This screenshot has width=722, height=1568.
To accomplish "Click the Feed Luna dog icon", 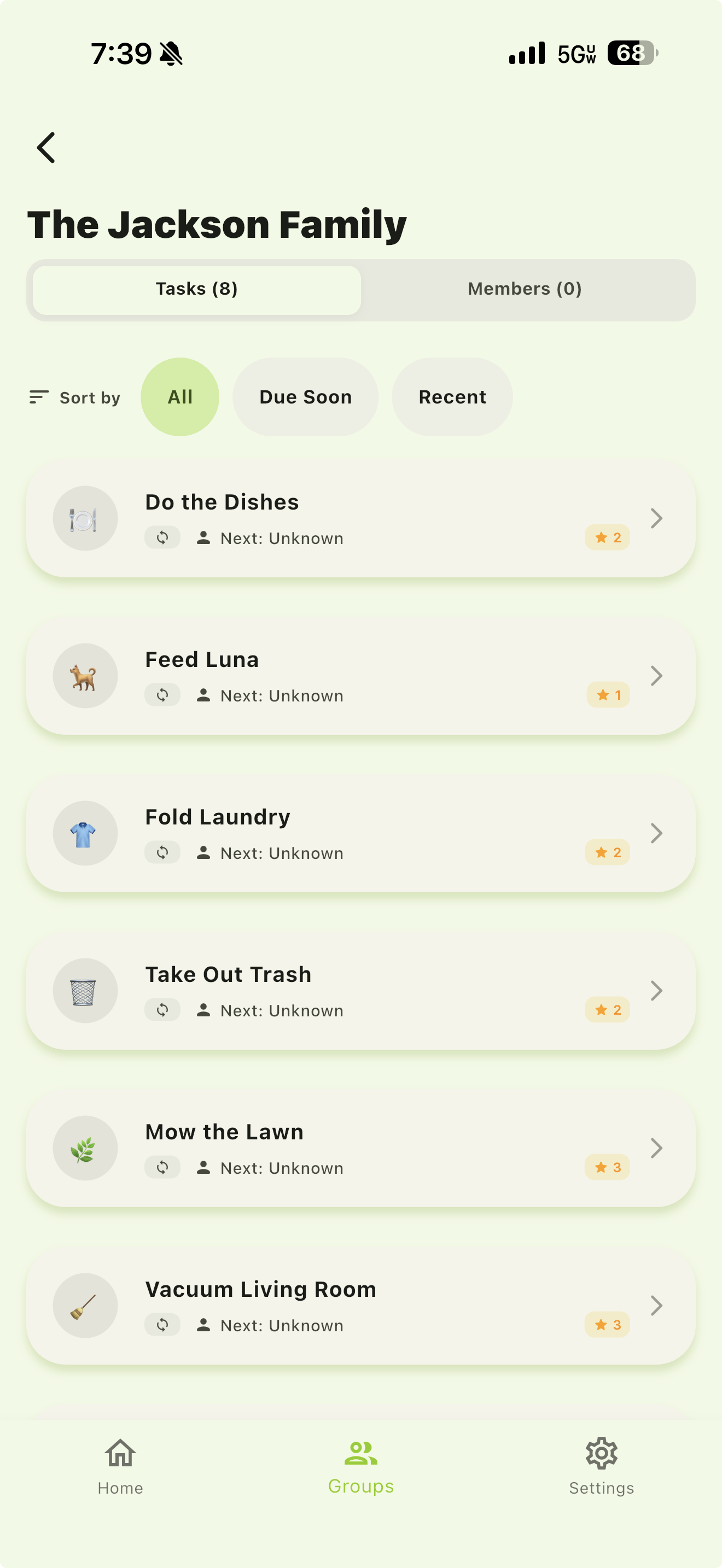I will pos(85,675).
